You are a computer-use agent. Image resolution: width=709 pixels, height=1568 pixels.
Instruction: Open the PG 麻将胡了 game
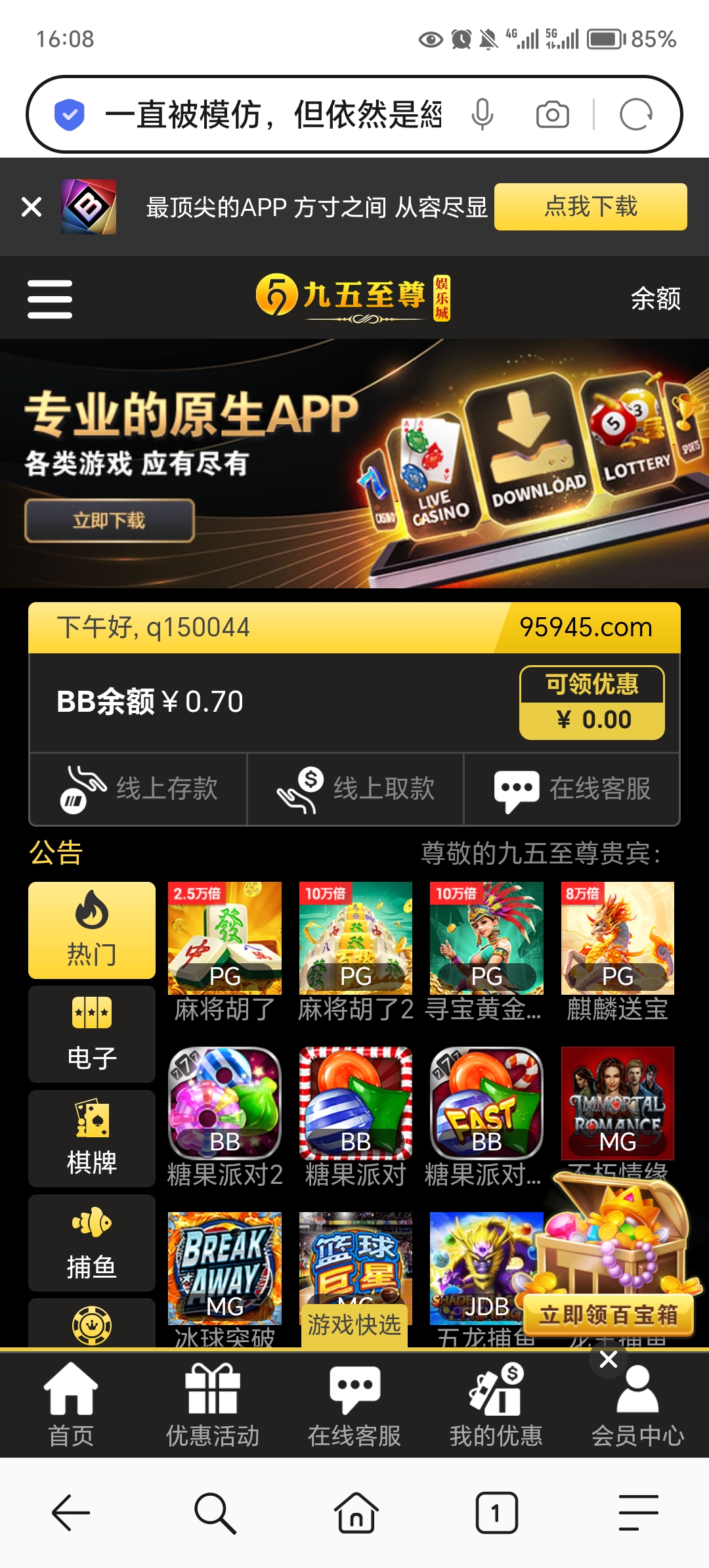225,952
